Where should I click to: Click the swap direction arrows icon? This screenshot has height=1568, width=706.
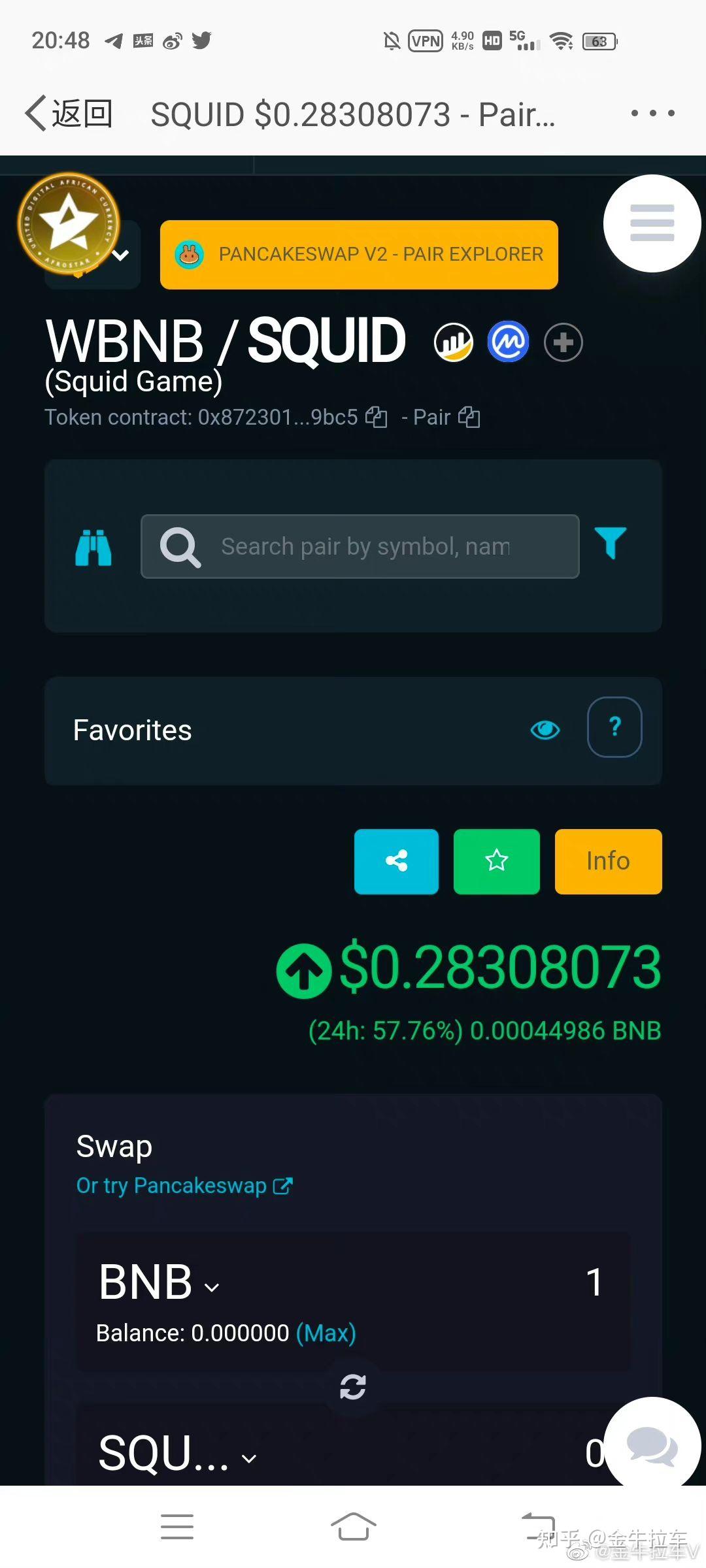[352, 1388]
